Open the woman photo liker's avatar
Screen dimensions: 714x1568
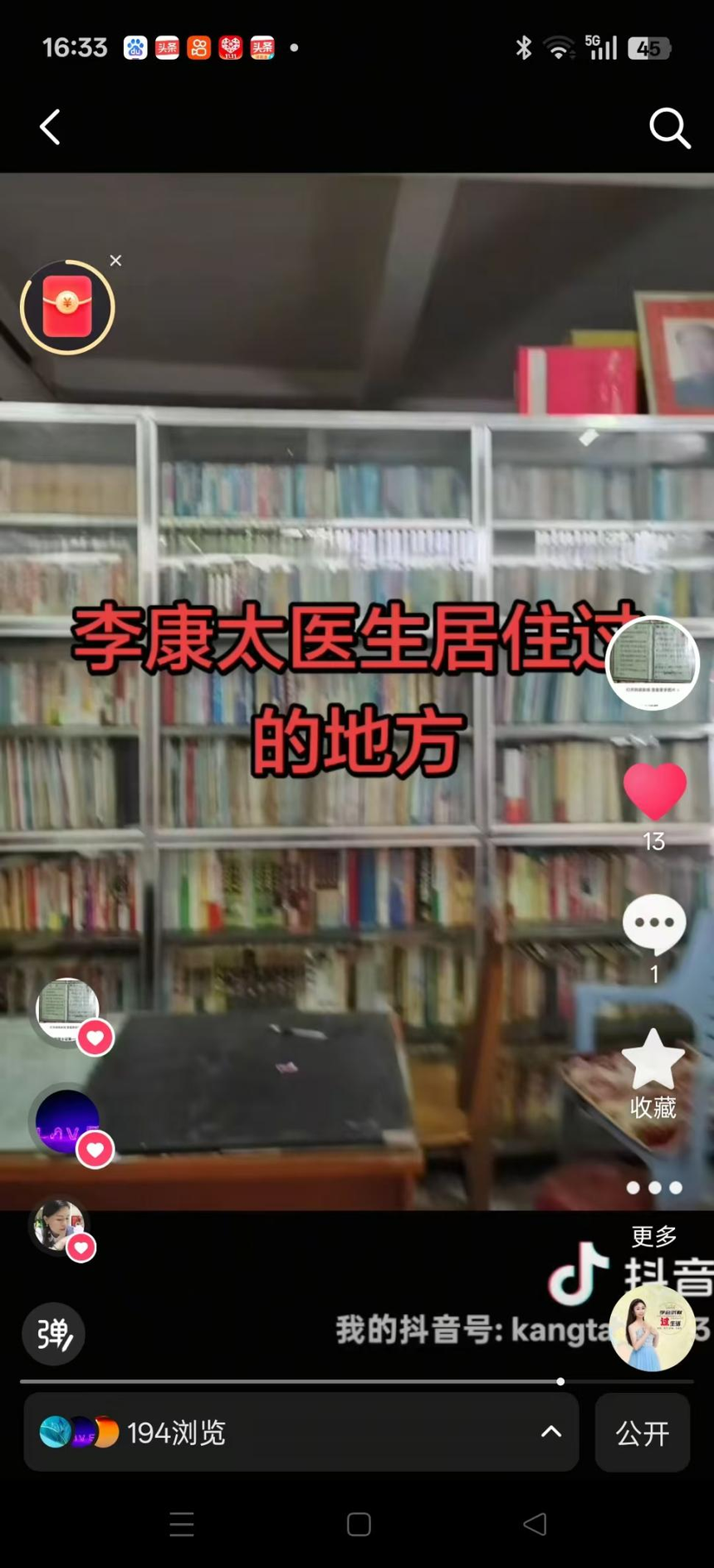pos(58,1225)
